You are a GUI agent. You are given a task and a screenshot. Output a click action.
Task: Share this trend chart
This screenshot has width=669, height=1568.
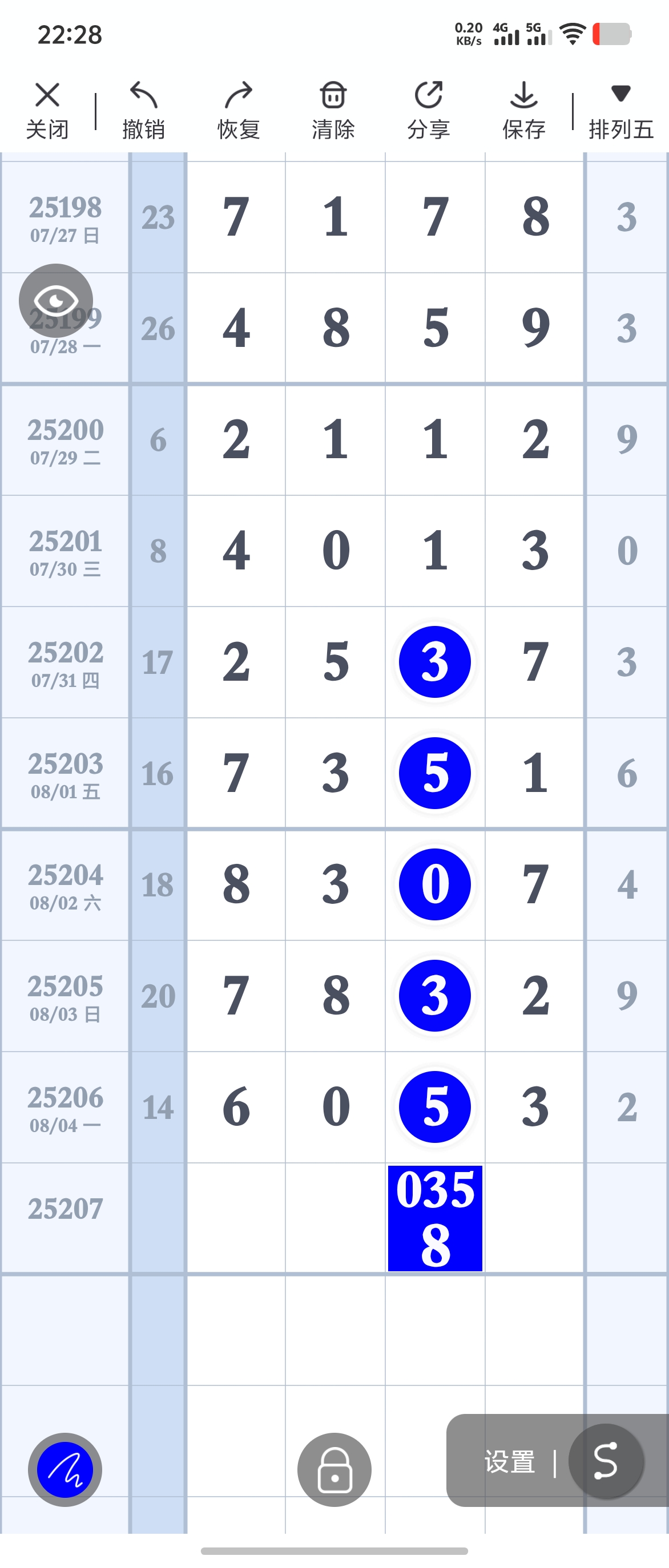pyautogui.click(x=429, y=110)
